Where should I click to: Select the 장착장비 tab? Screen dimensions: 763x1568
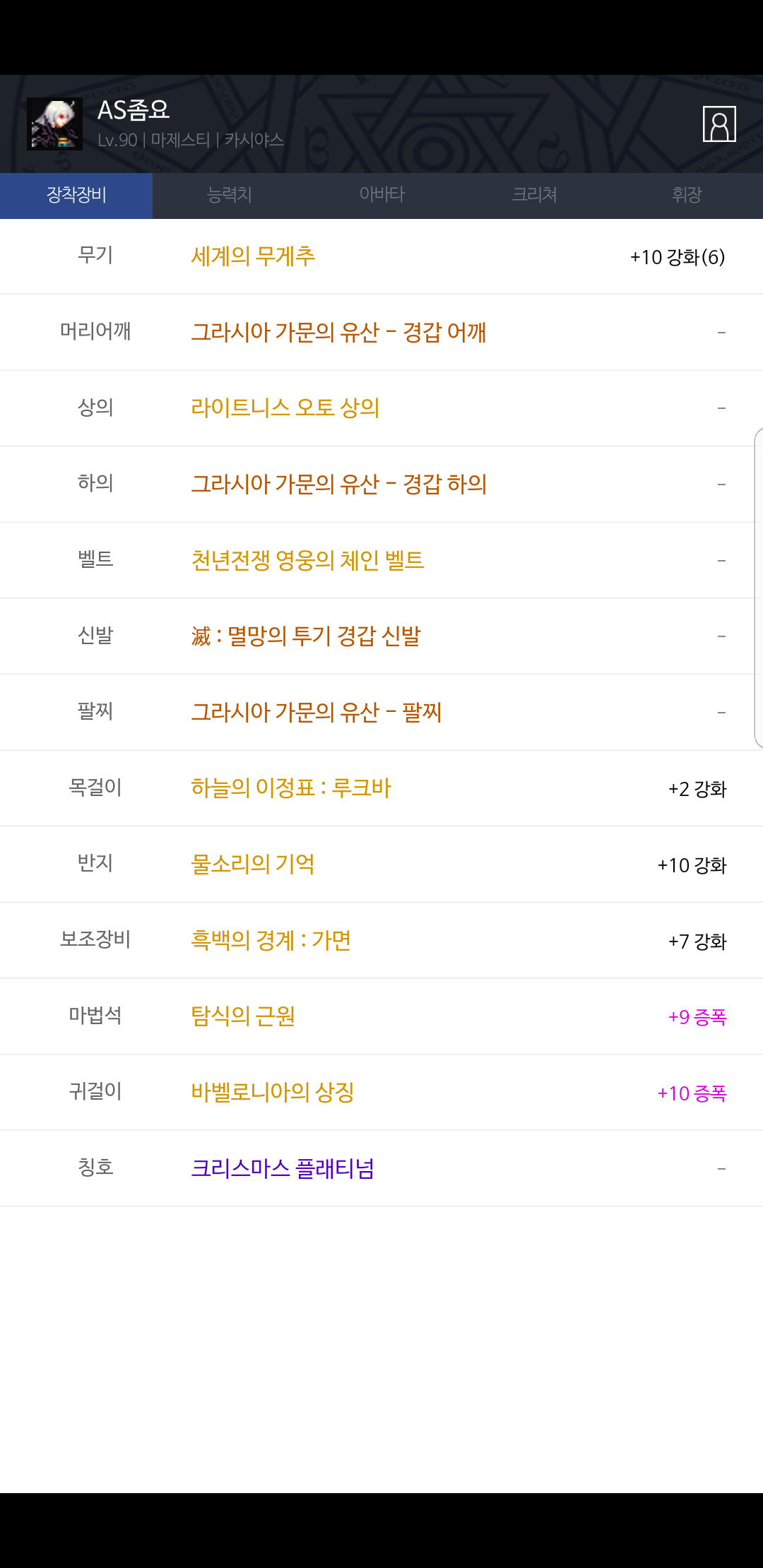[76, 195]
